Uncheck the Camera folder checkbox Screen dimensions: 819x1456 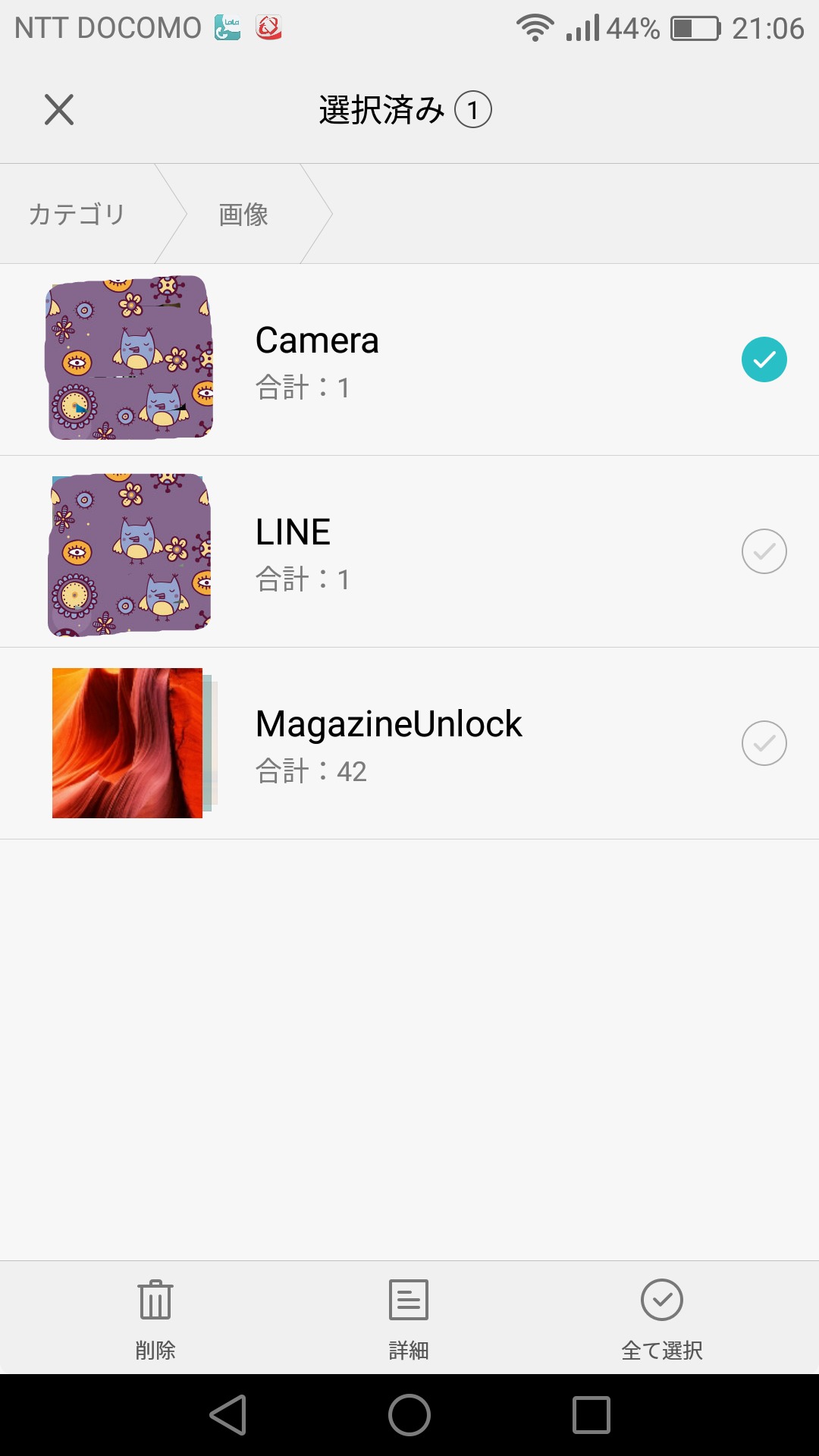click(x=764, y=359)
